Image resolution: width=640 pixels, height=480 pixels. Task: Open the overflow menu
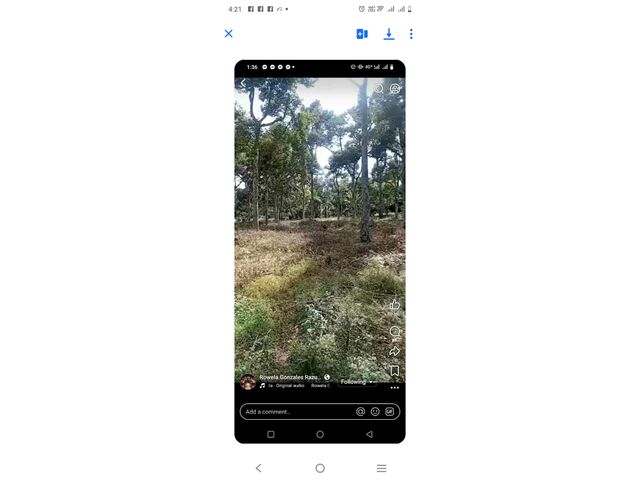(411, 34)
